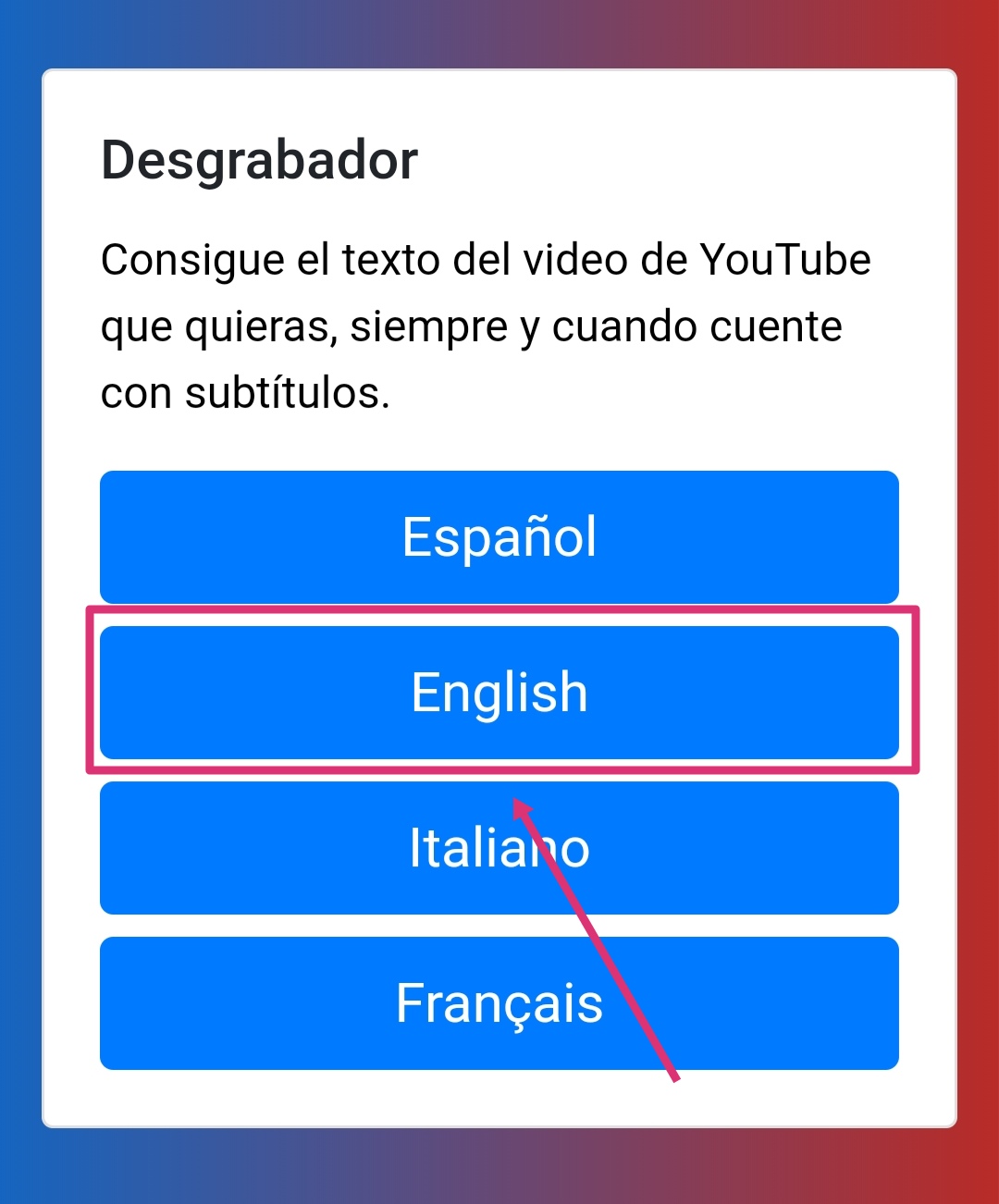Select the Español language button
999x1204 pixels.
click(x=499, y=537)
